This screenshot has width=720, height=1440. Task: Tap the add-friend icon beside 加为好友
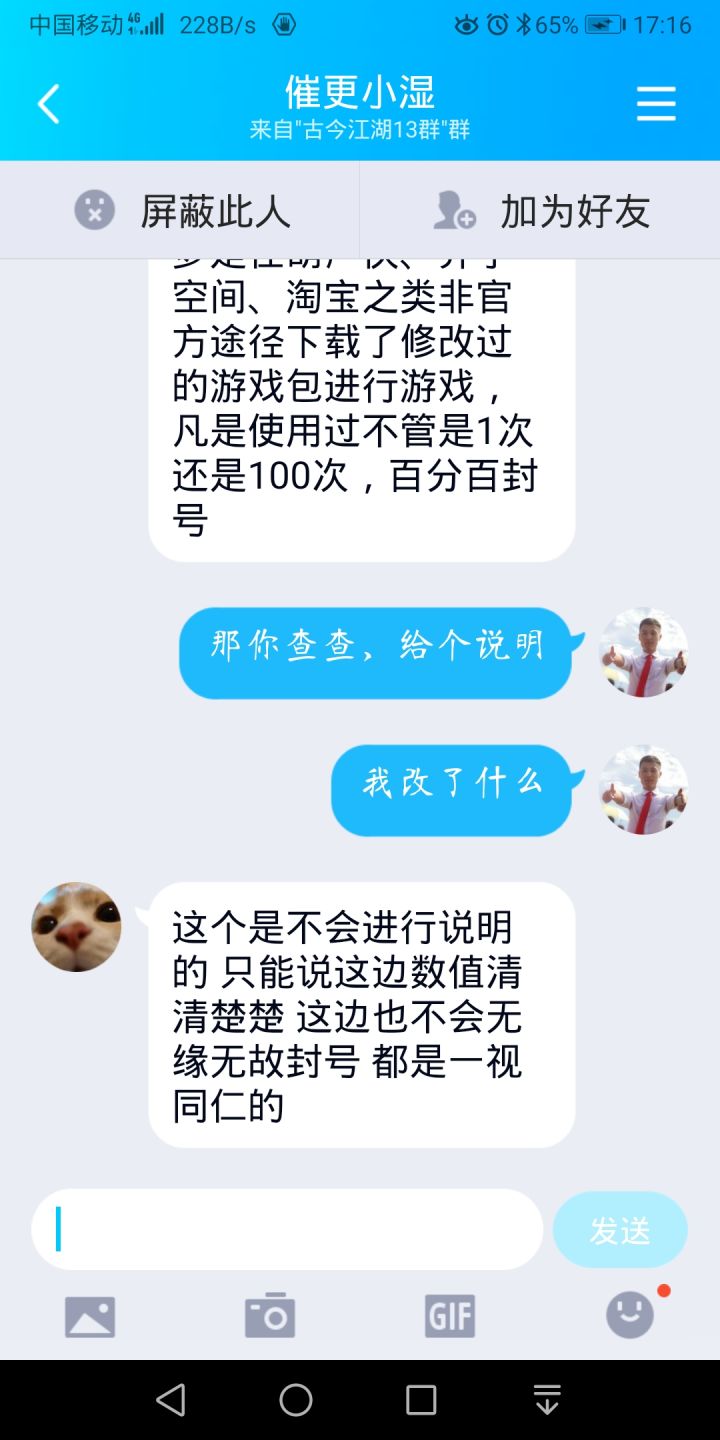[x=455, y=209]
